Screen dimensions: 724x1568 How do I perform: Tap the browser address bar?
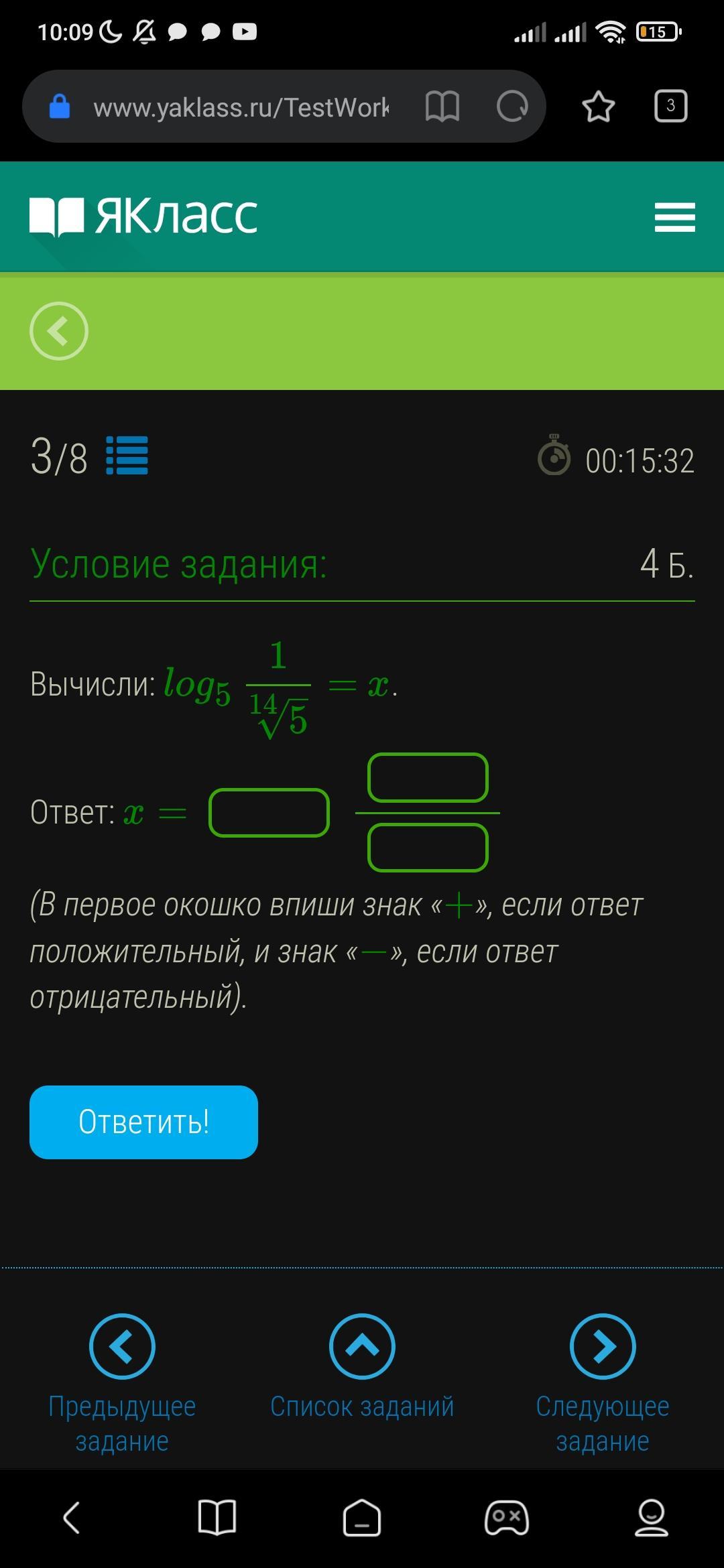pos(240,107)
